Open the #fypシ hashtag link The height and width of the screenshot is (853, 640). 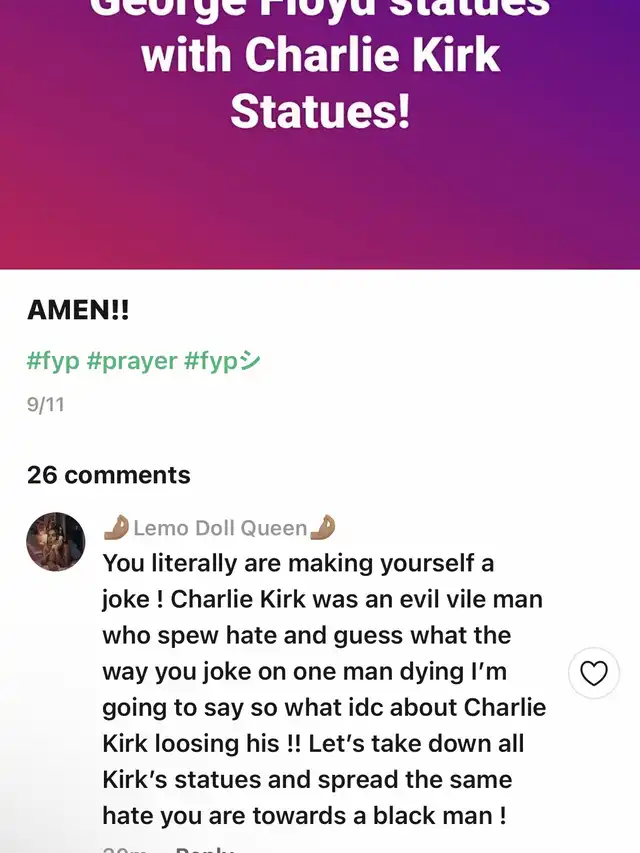click(x=222, y=361)
